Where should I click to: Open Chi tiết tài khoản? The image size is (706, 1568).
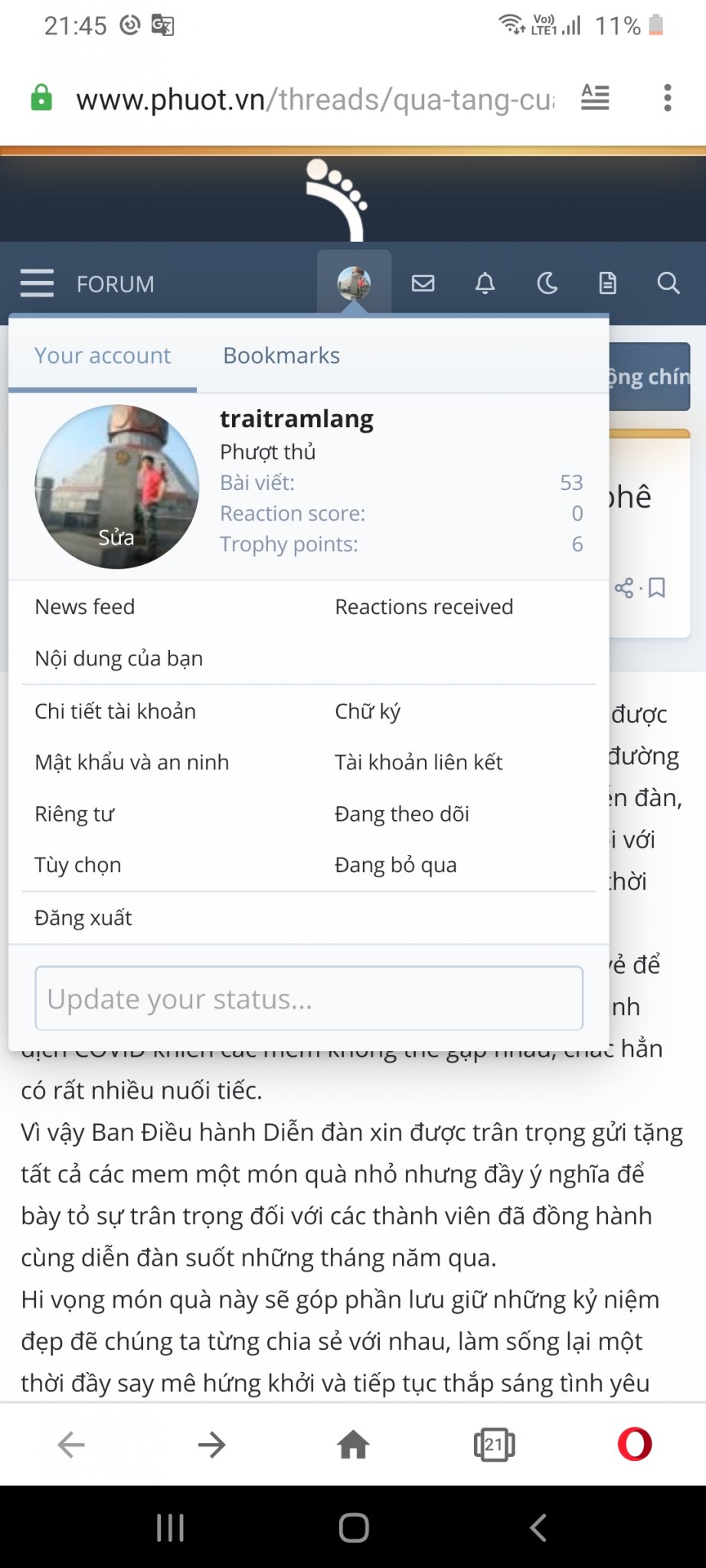(x=116, y=711)
